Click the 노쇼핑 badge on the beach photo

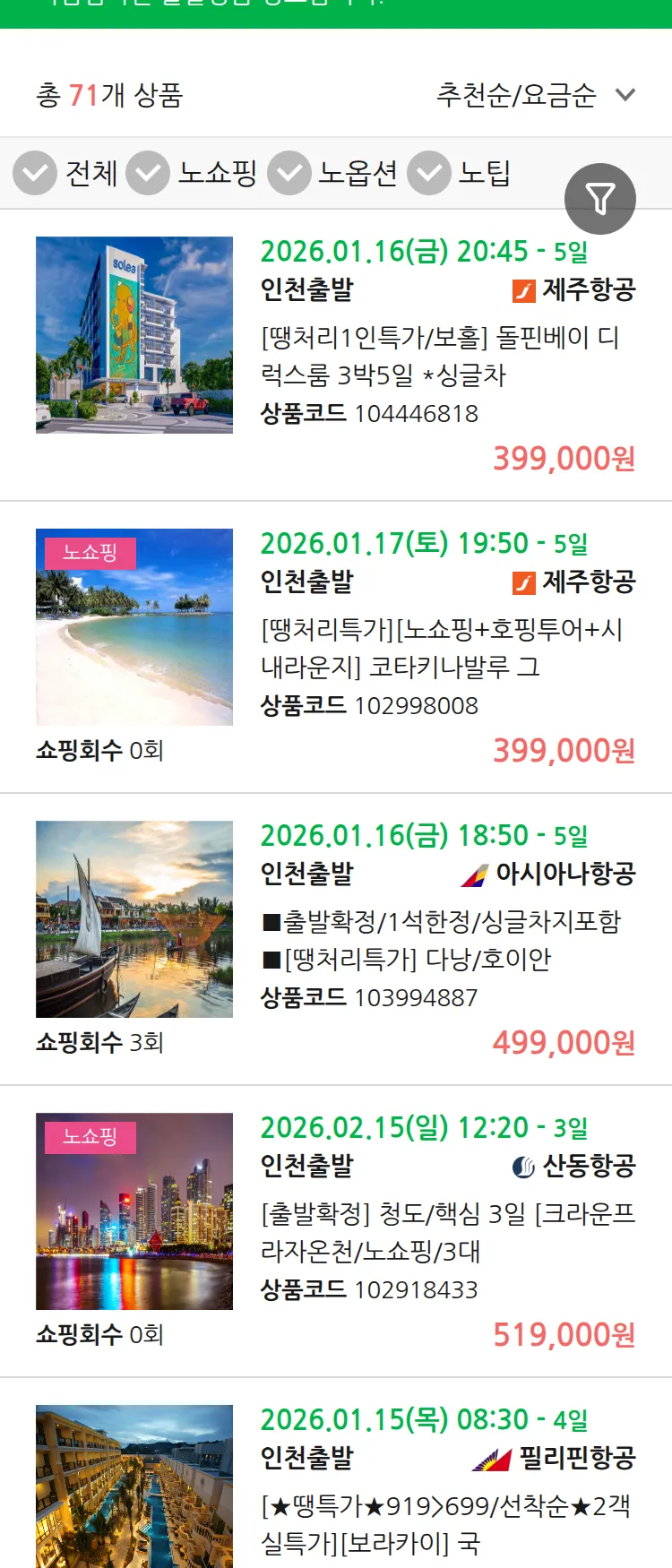point(90,553)
